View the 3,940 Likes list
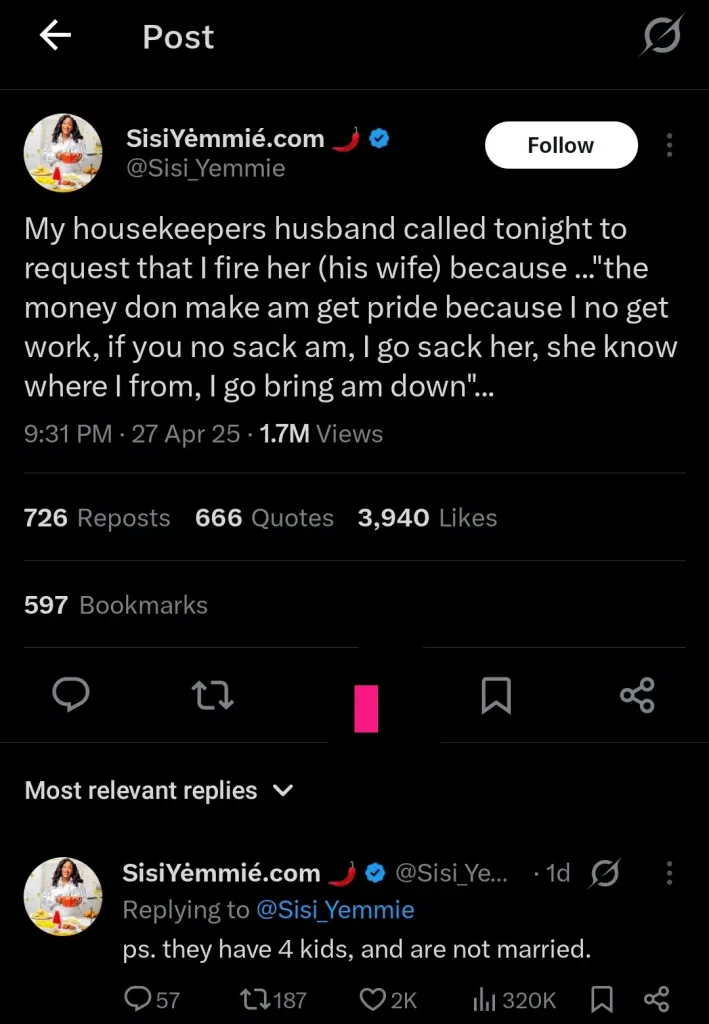The width and height of the screenshot is (709, 1024). pos(427,518)
